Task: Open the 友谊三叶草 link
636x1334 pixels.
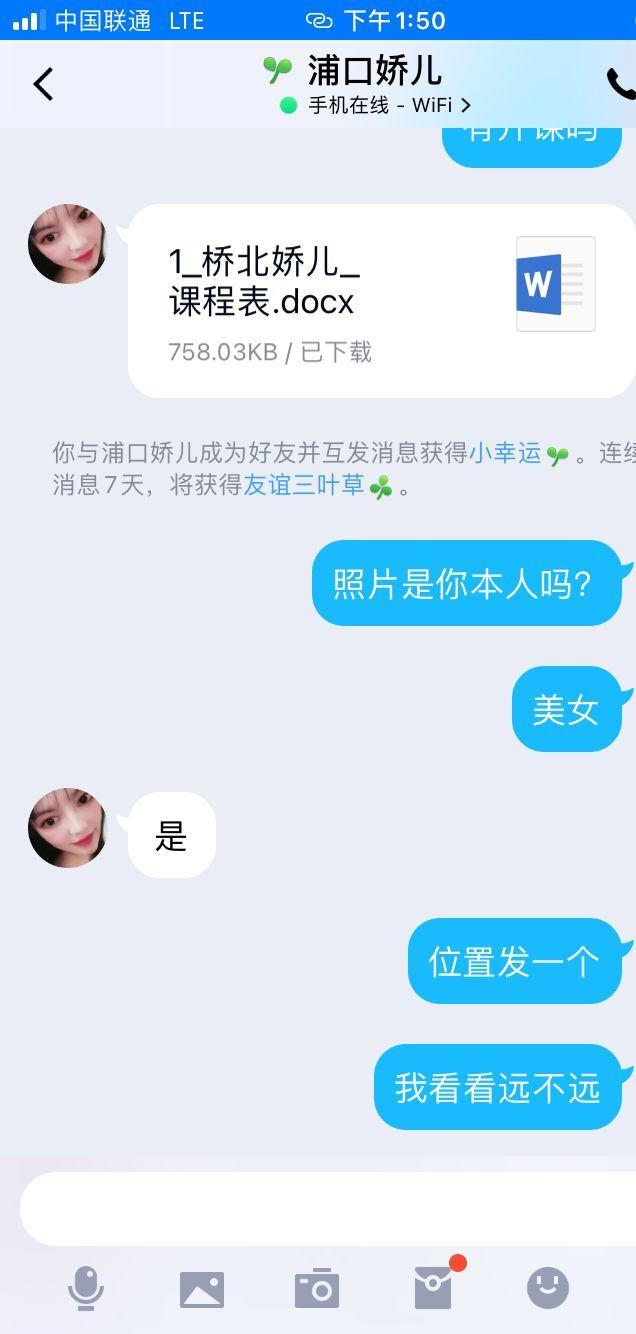Action: click(x=304, y=486)
